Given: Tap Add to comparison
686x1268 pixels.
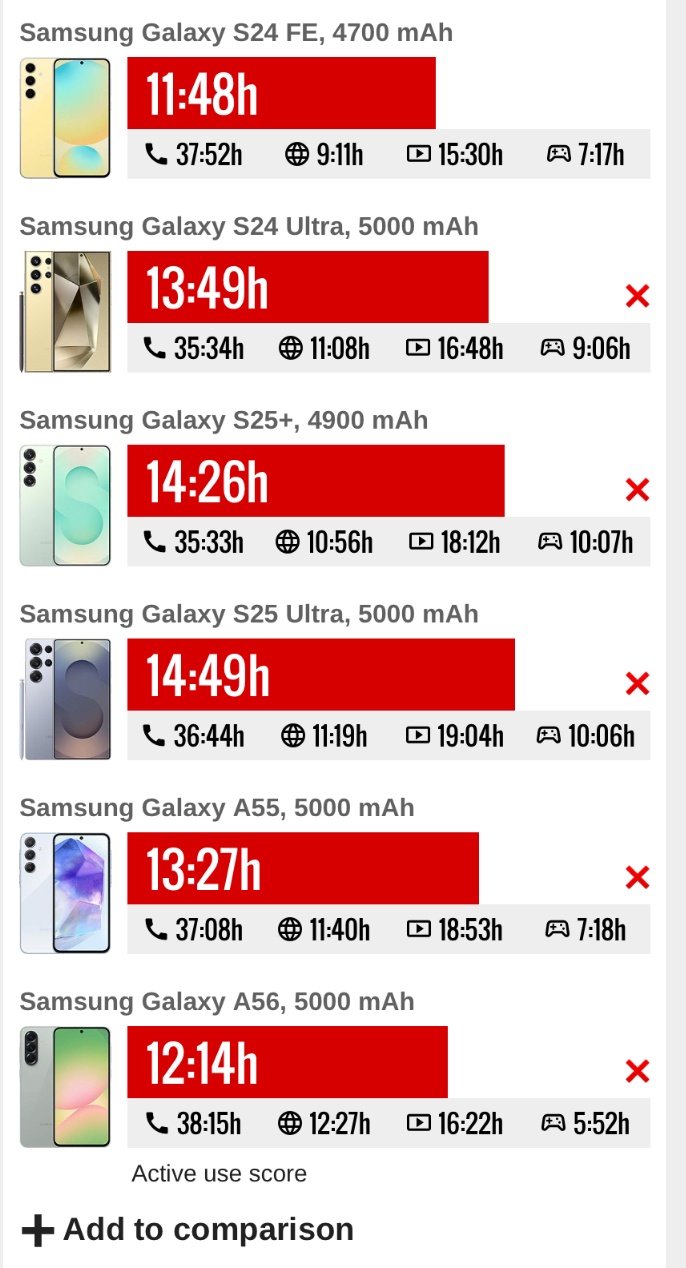Looking at the screenshot, I should click(188, 1229).
